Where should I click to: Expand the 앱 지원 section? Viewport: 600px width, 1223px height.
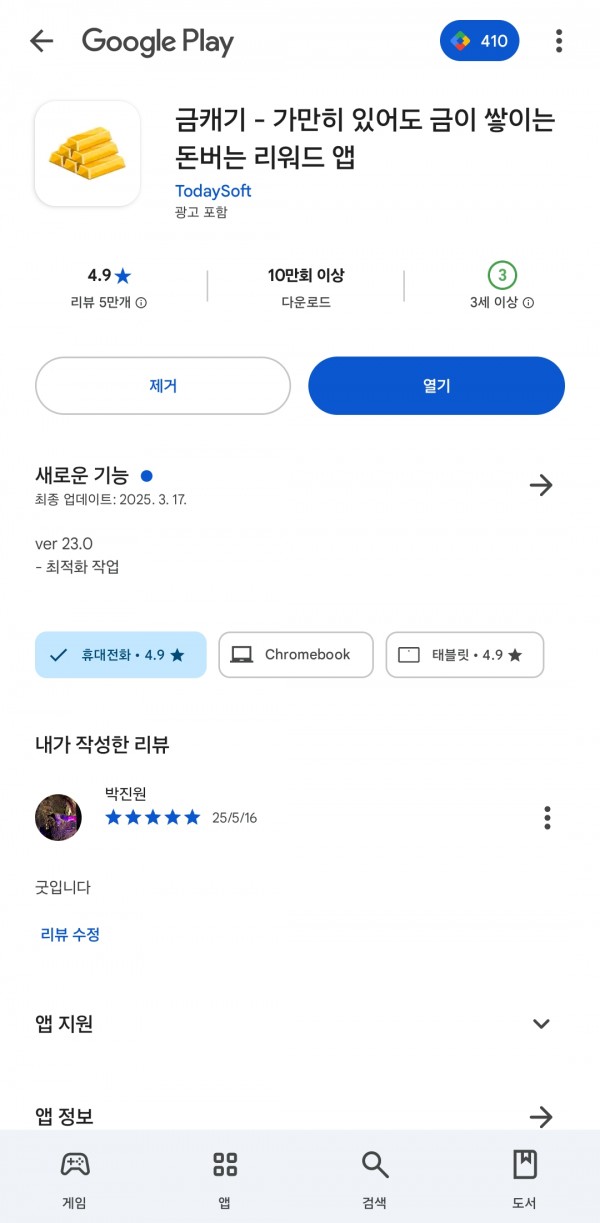541,1023
